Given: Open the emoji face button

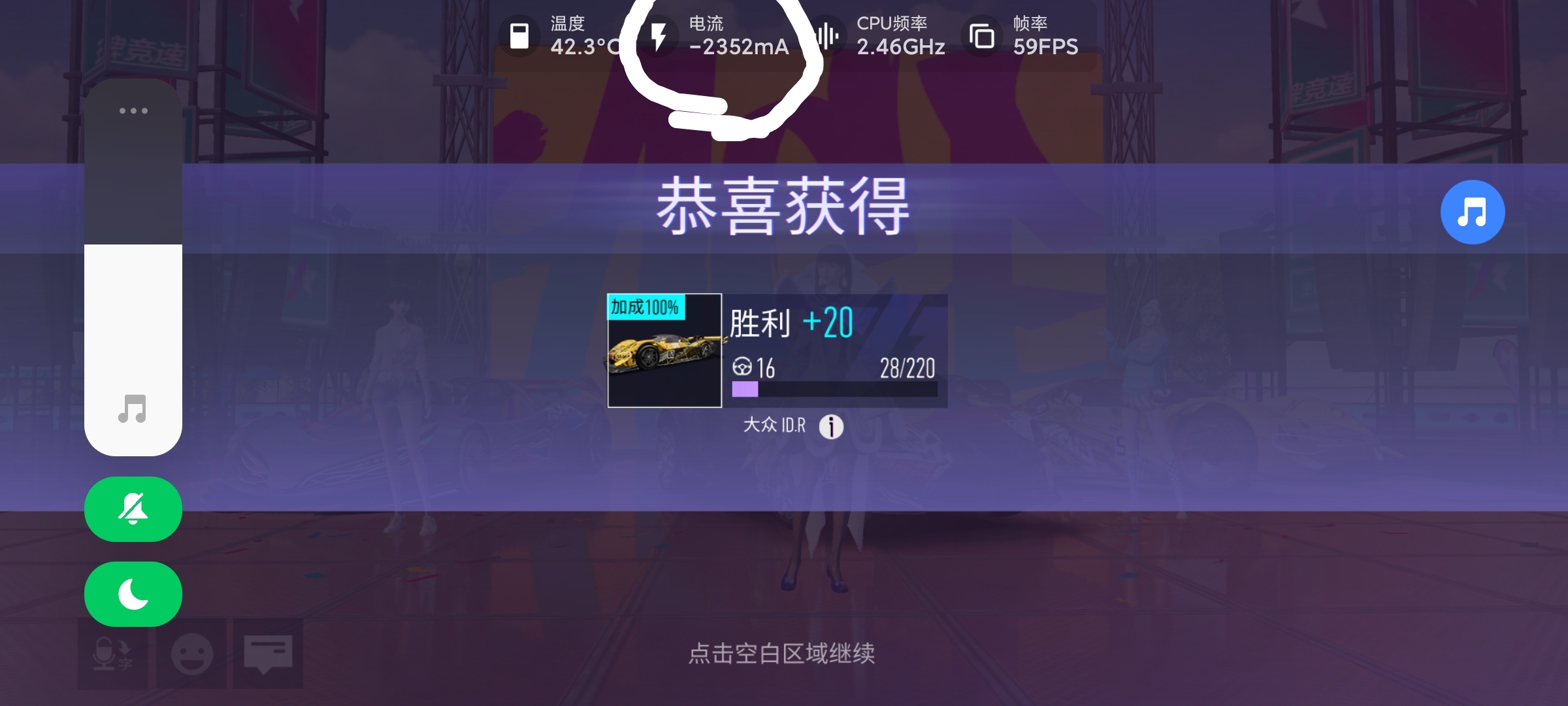Looking at the screenshot, I should coord(191,654).
